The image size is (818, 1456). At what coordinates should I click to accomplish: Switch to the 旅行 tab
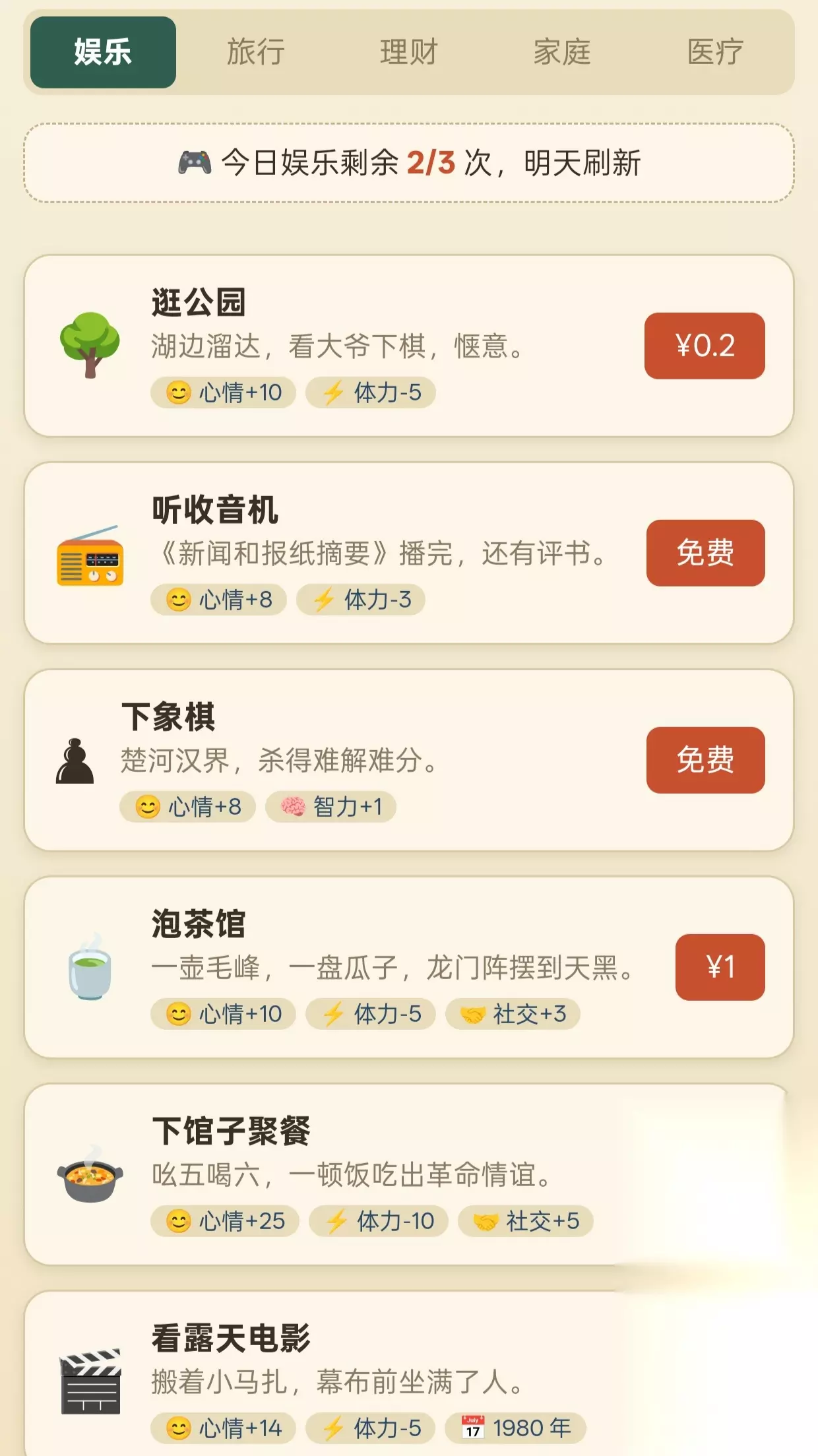[x=255, y=52]
